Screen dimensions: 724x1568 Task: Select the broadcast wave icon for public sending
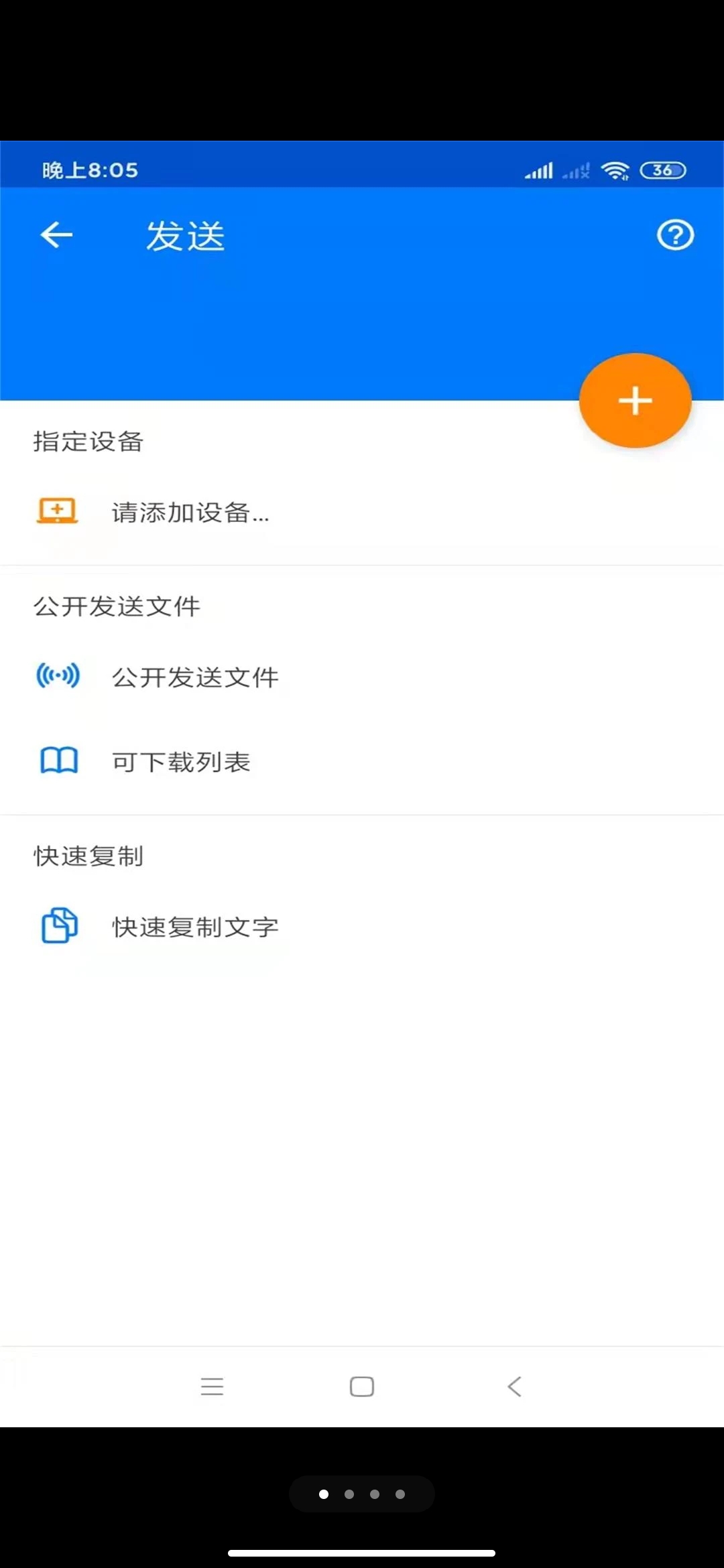coord(58,677)
